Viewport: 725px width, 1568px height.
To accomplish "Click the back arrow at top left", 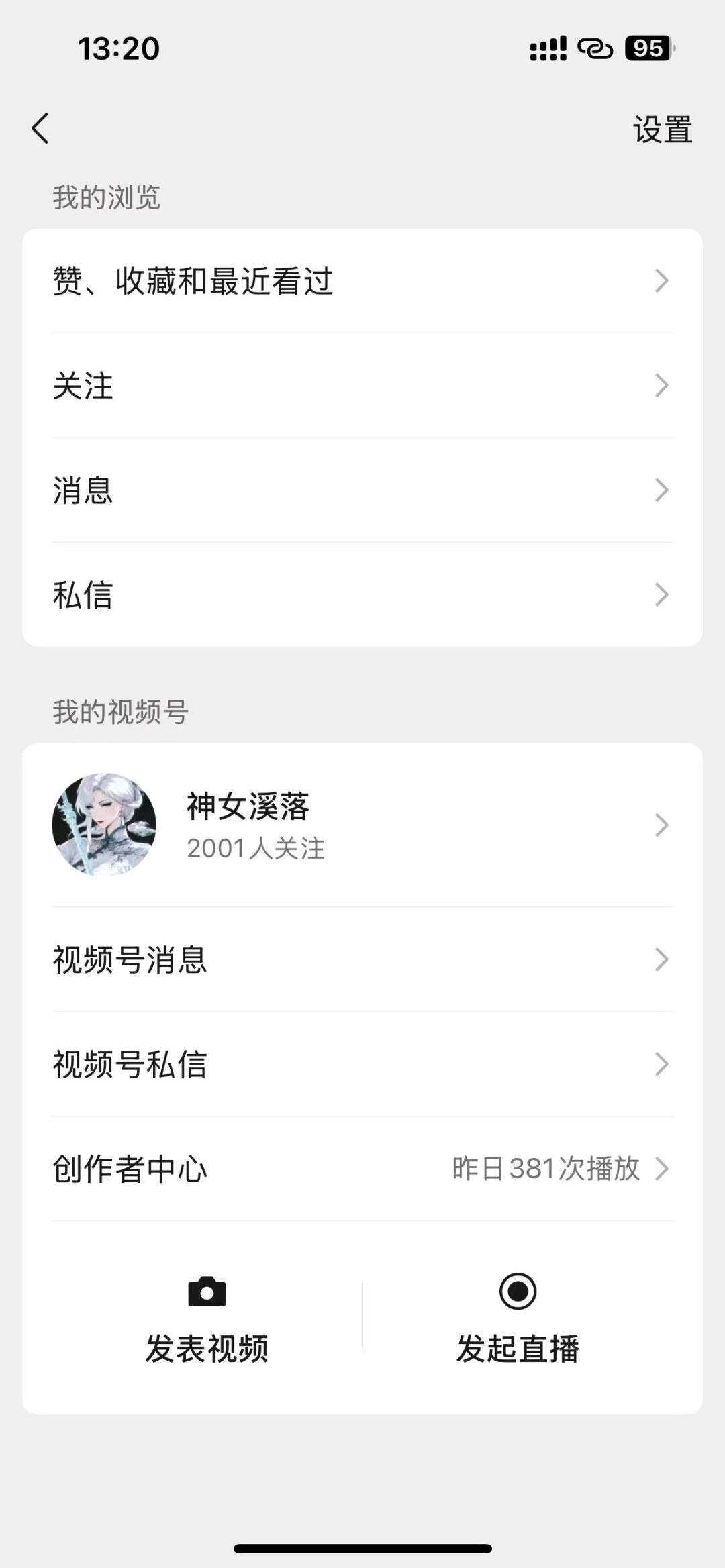I will (x=40, y=129).
